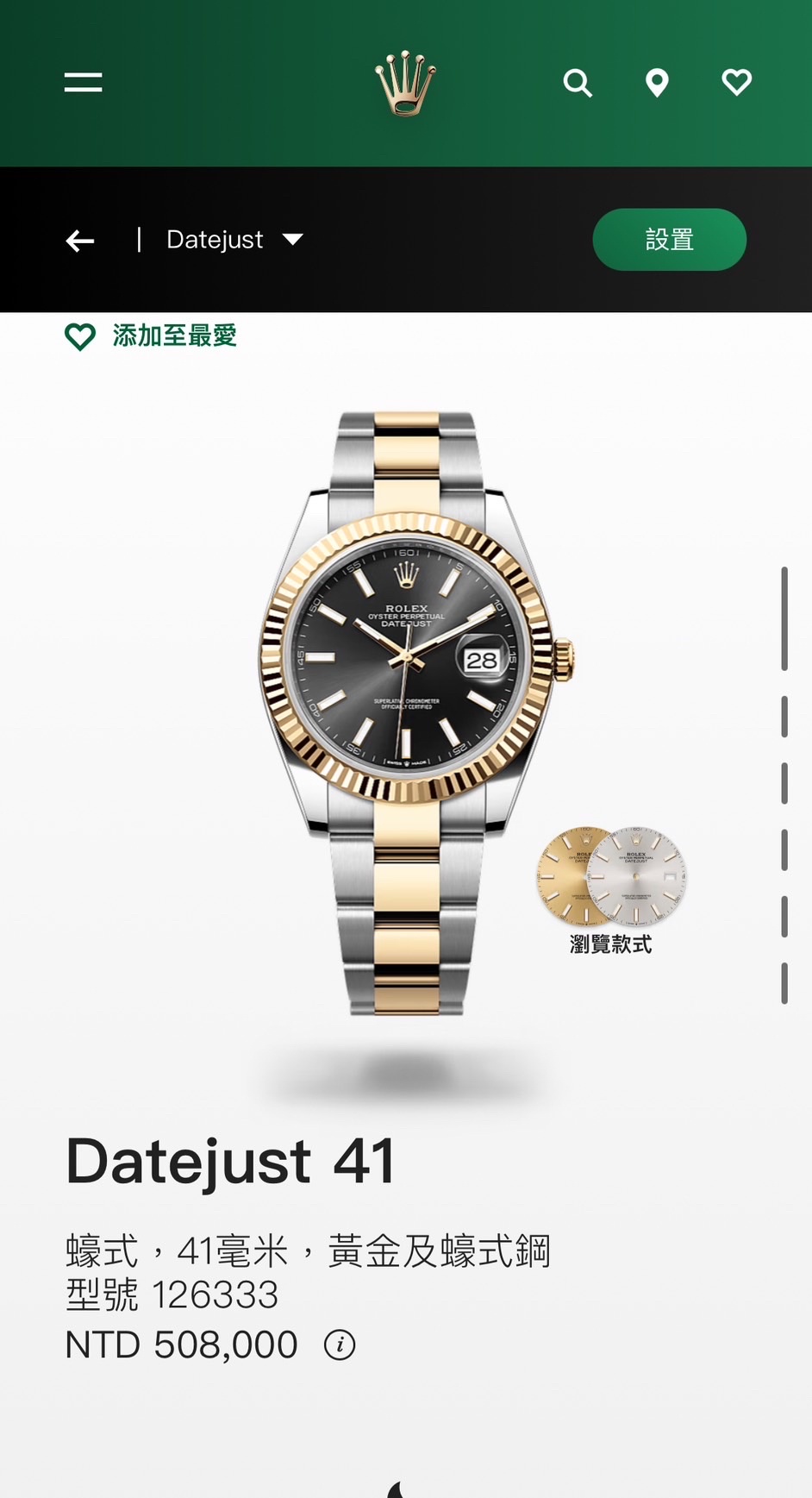The image size is (812, 1498).
Task: Open the price info icon
Action: click(340, 1344)
